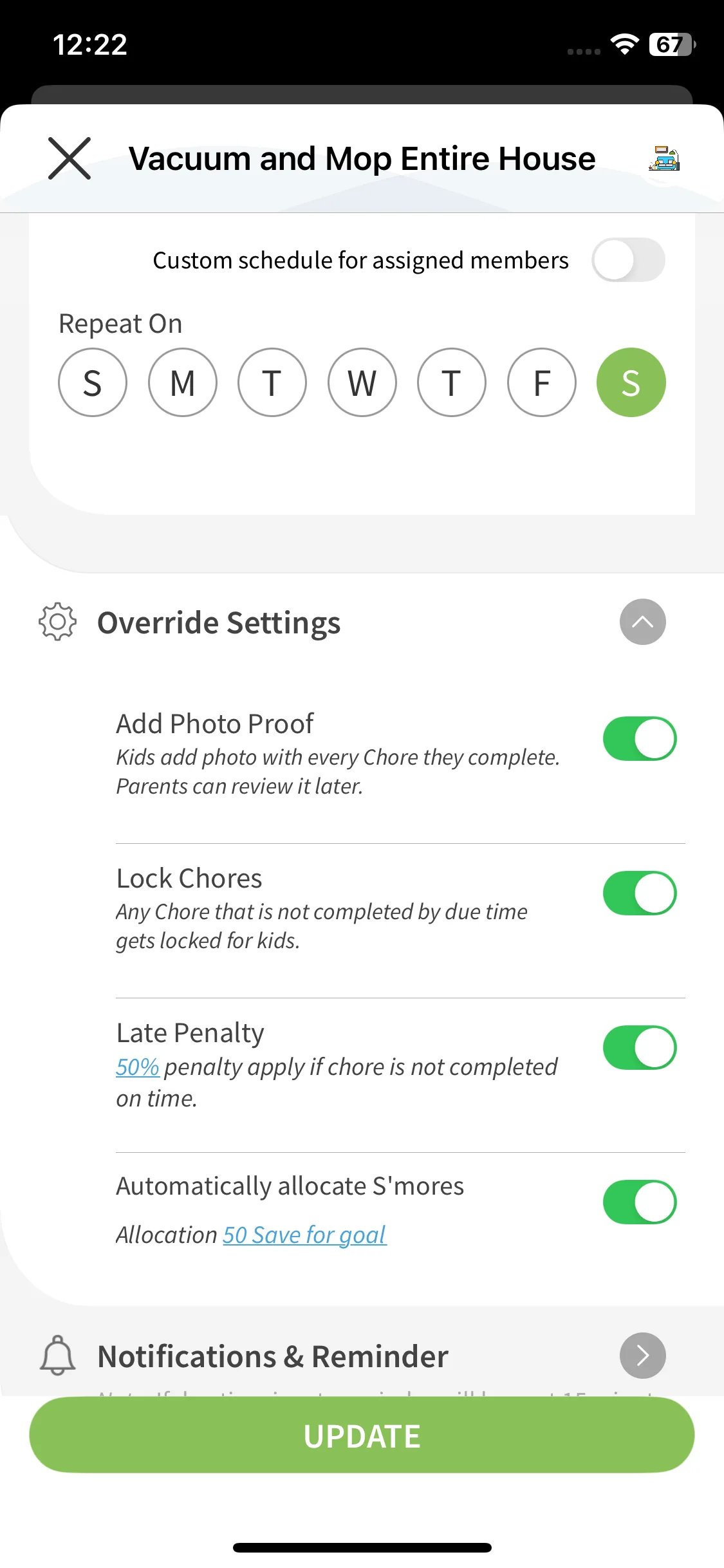Disable the Lock Chores switch

click(640, 893)
